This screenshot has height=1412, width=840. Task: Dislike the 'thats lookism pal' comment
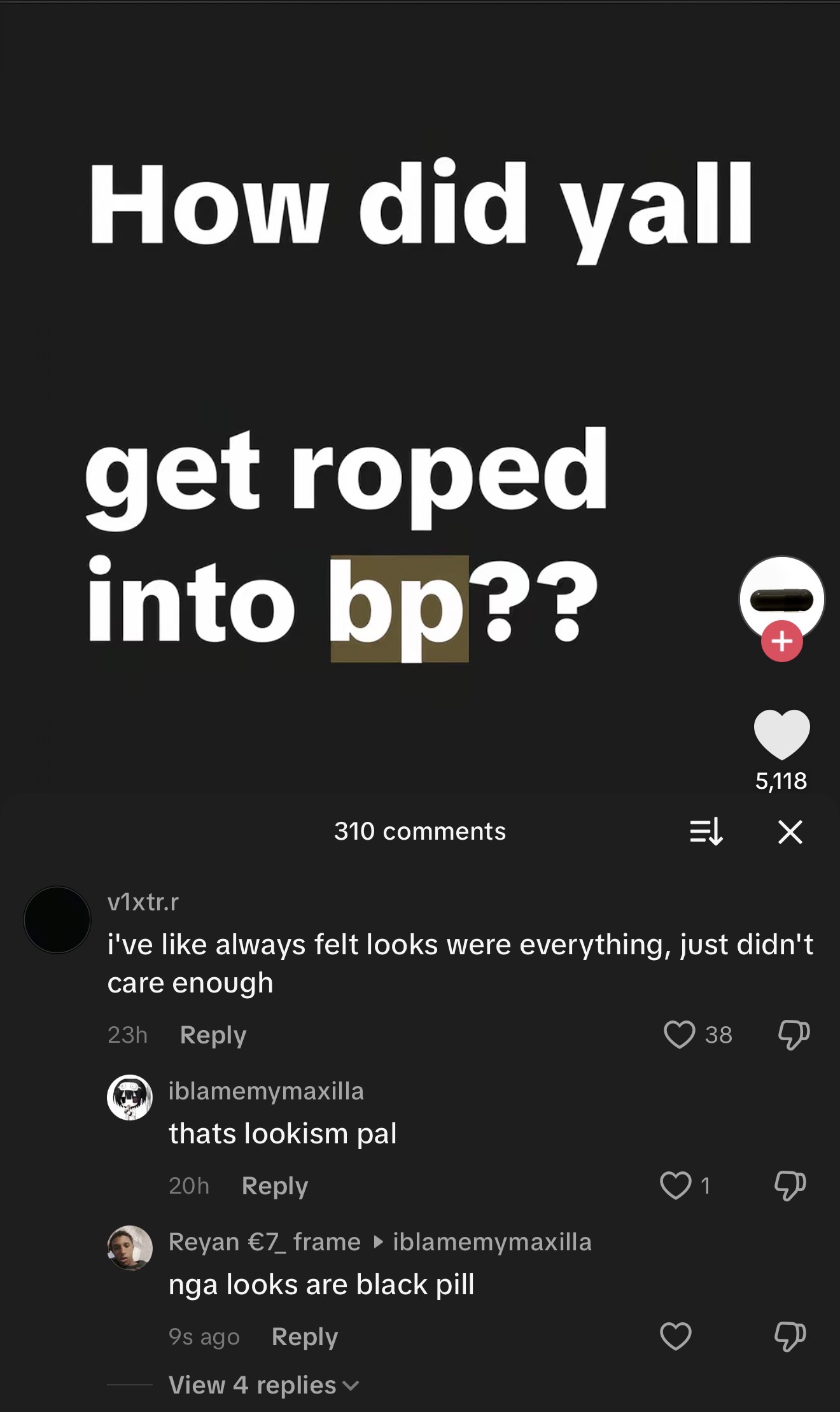coord(790,1185)
